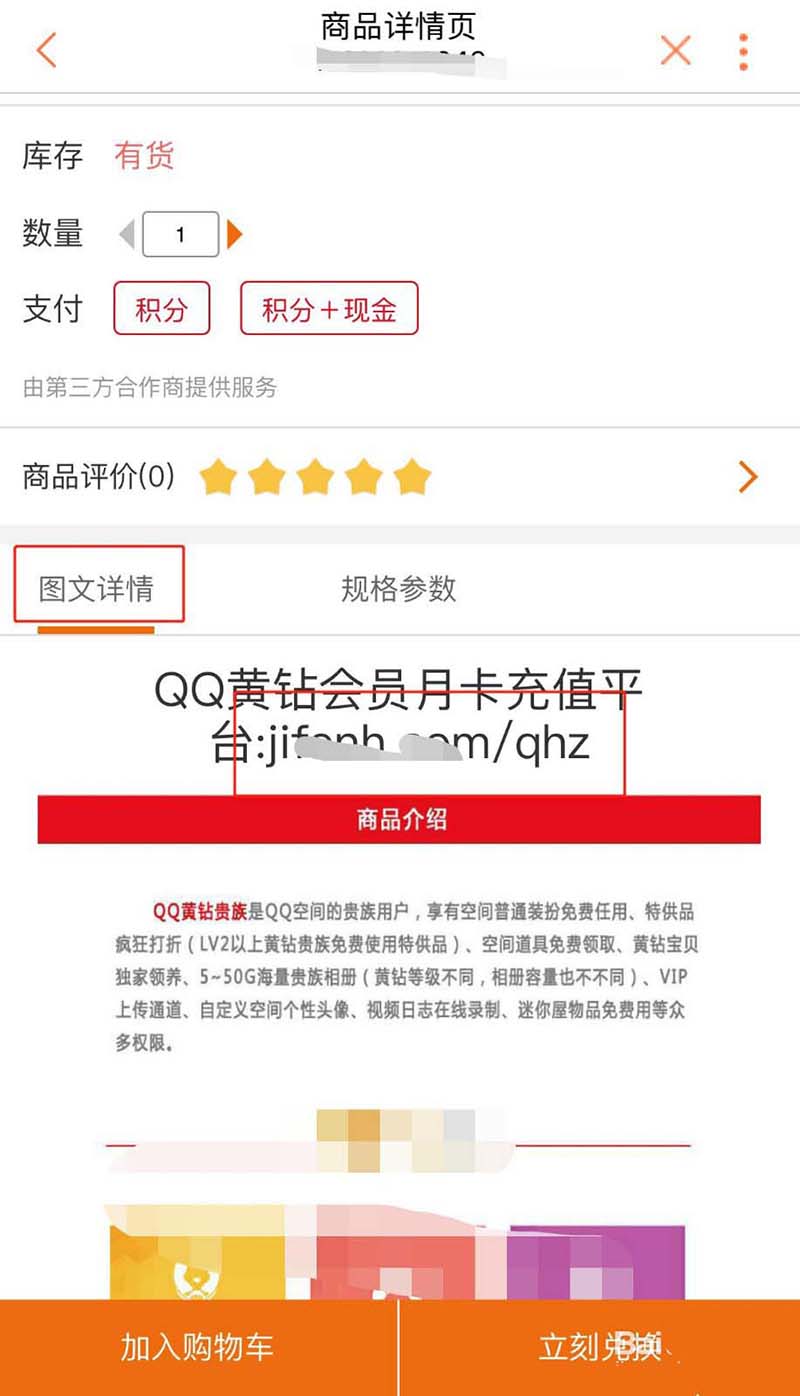Viewport: 800px width, 1396px height.
Task: Choose 积分+现金 payment option
Action: coord(329,309)
